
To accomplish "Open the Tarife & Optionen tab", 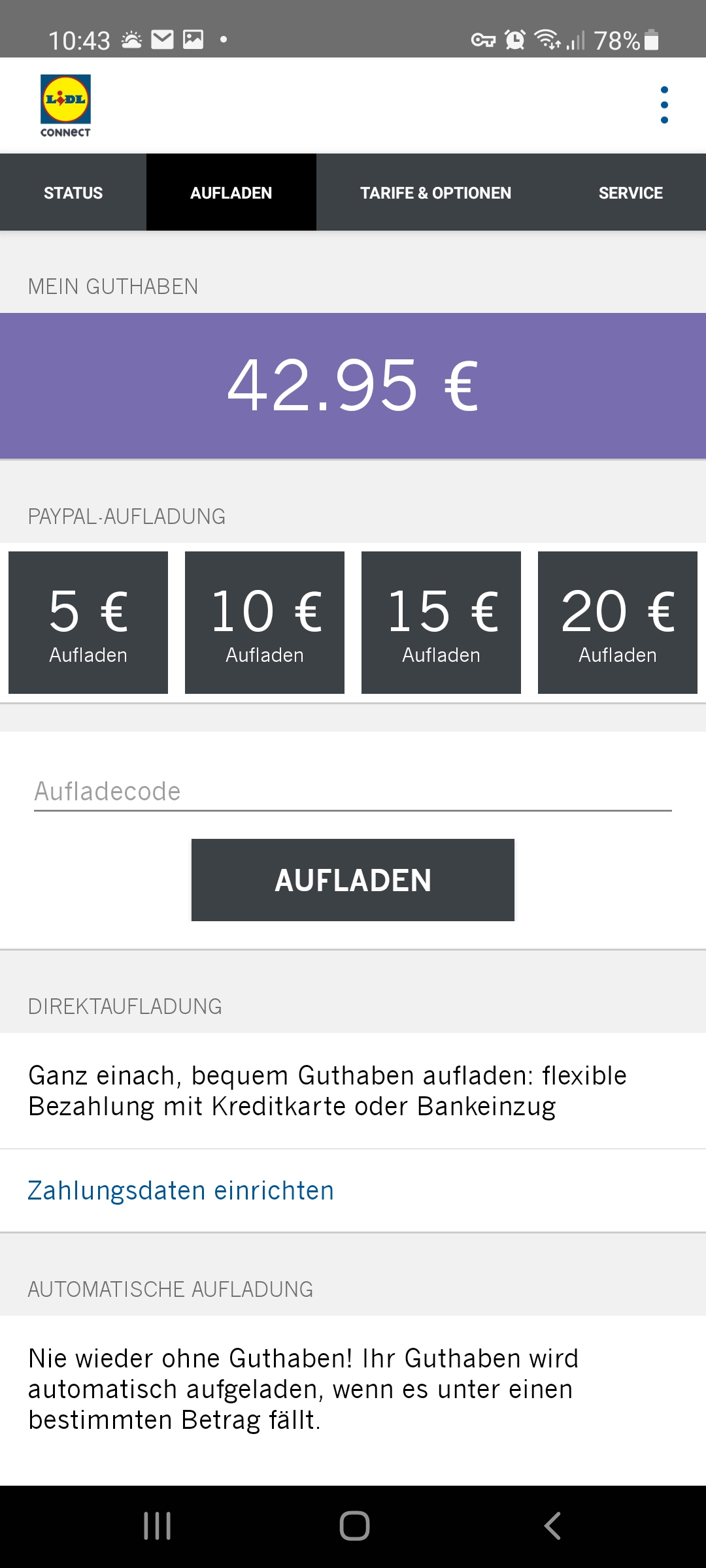I will pos(435,193).
